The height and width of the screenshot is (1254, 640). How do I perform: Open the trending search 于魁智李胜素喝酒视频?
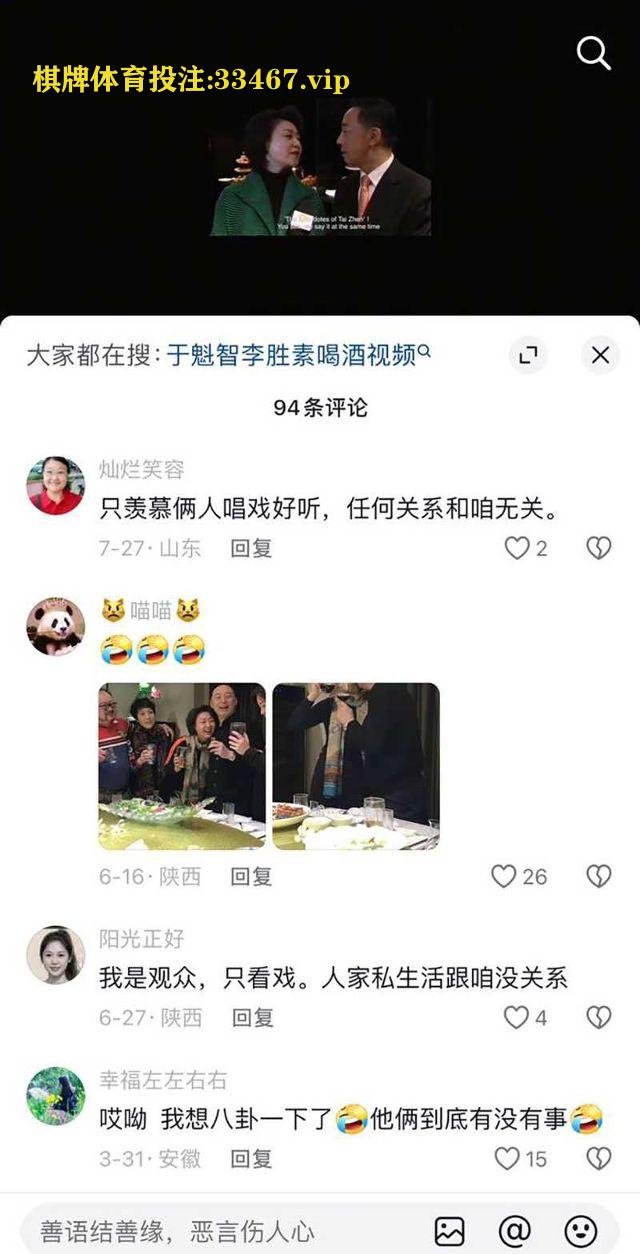(298, 355)
